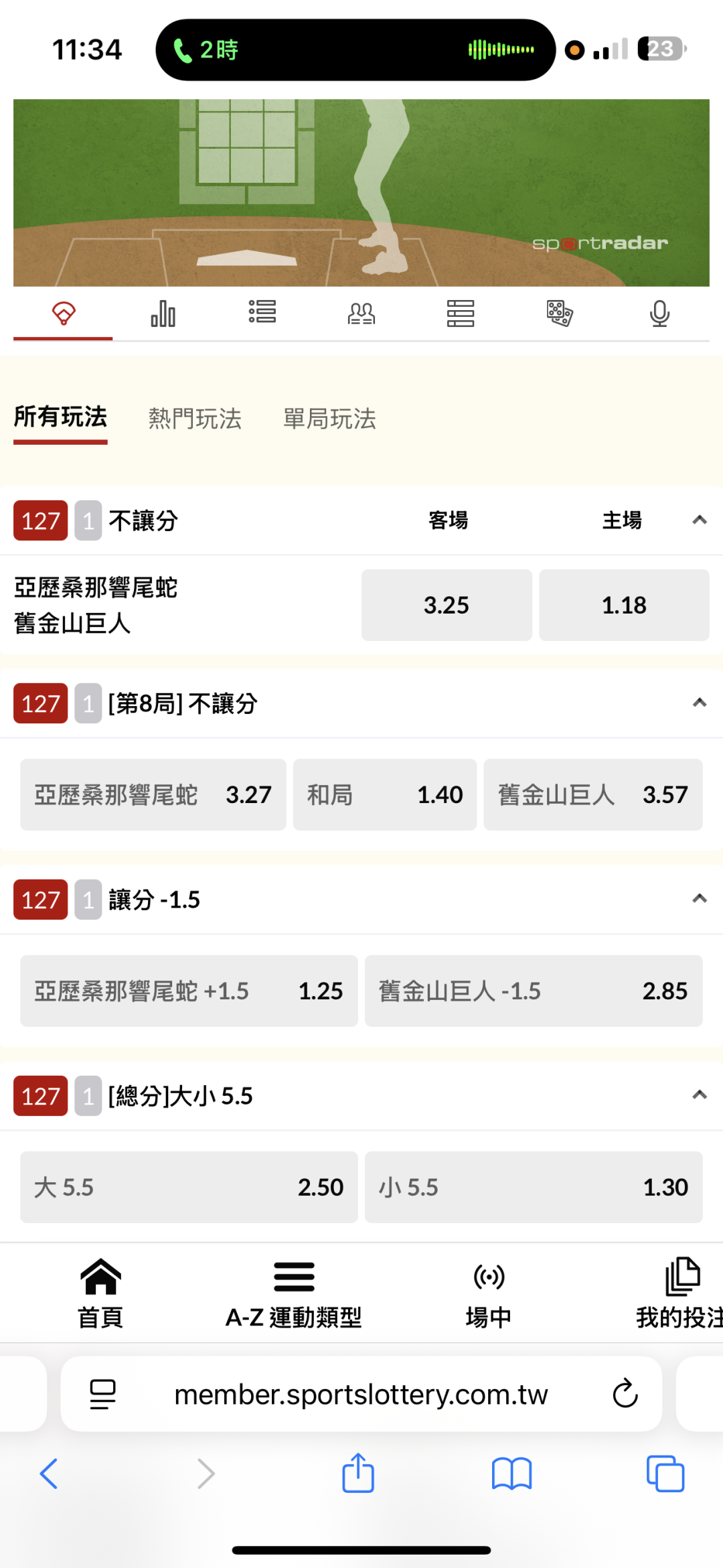Open the lineups people tab
Image resolution: width=723 pixels, height=1568 pixels.
point(361,313)
